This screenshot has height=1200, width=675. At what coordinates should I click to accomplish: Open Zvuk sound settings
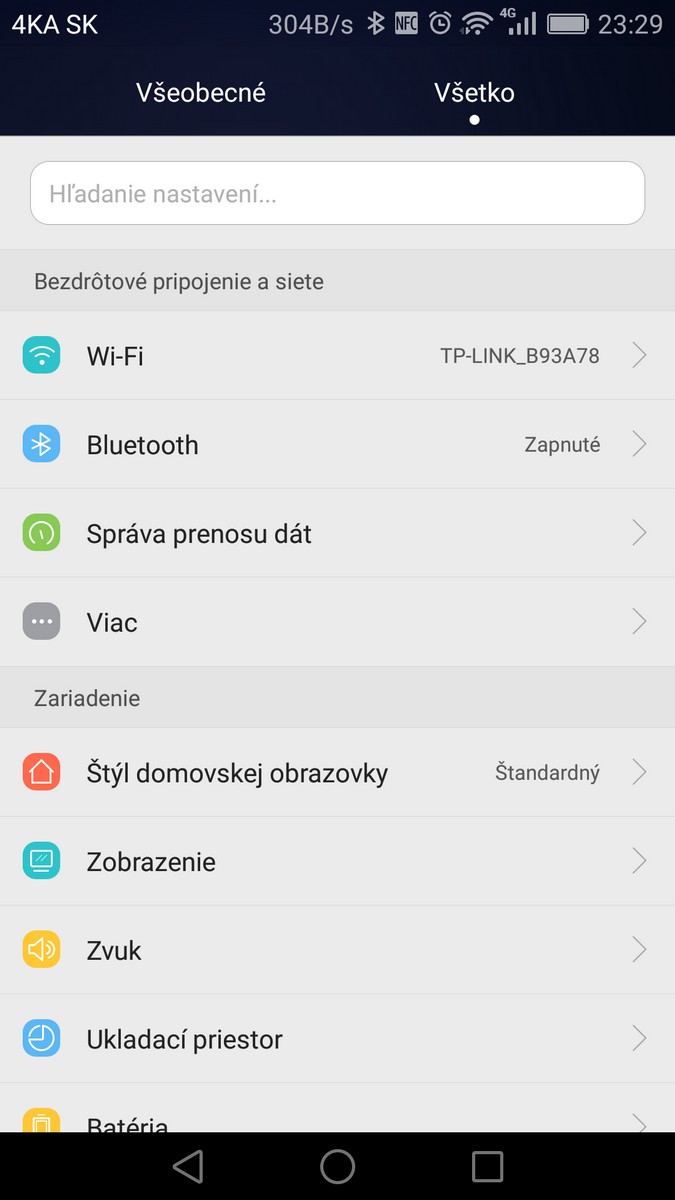coord(337,950)
